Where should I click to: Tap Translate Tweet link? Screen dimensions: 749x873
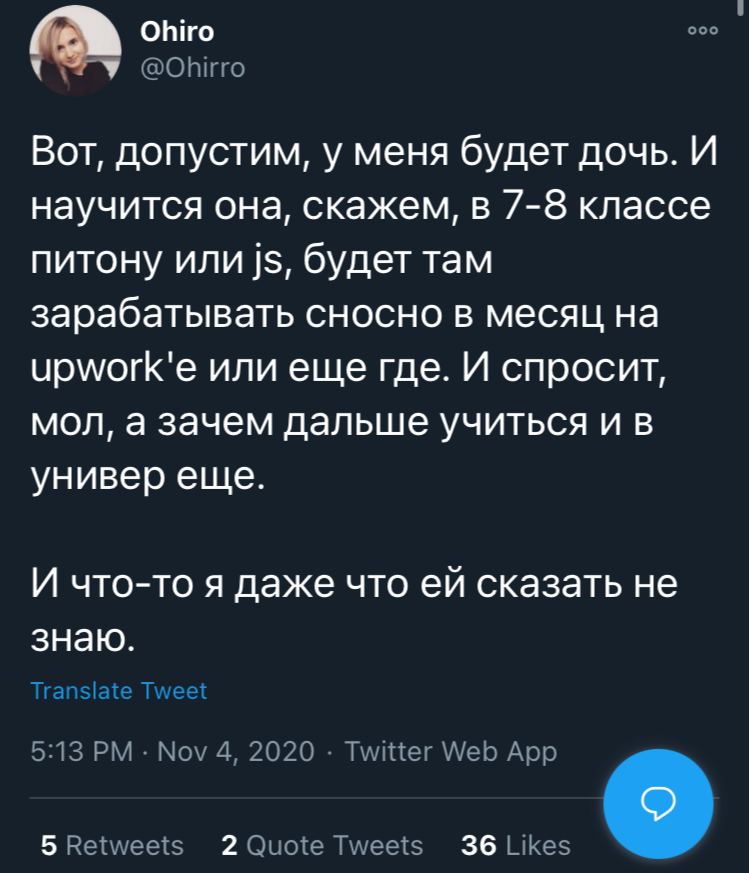(x=119, y=690)
